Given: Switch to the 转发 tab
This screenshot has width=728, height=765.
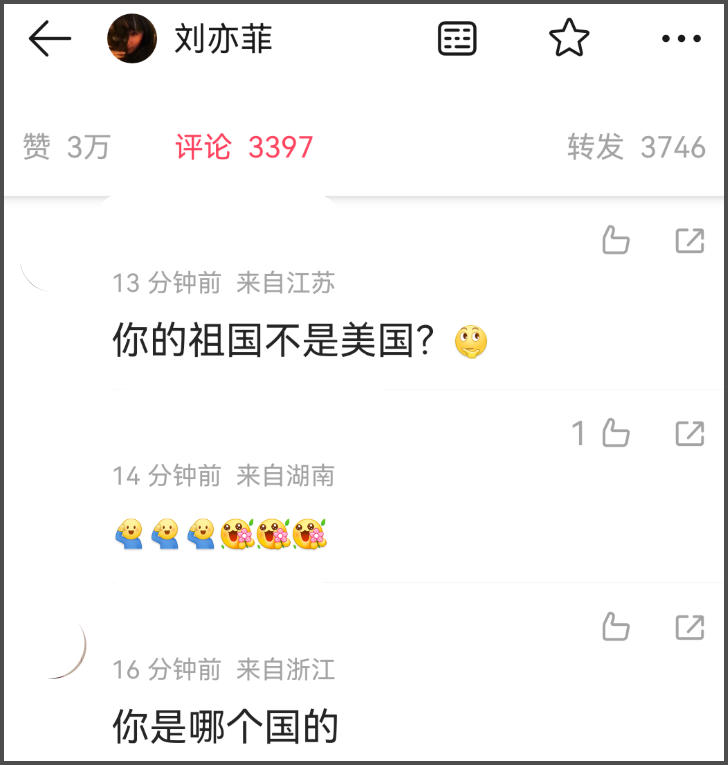Looking at the screenshot, I should click(x=636, y=147).
